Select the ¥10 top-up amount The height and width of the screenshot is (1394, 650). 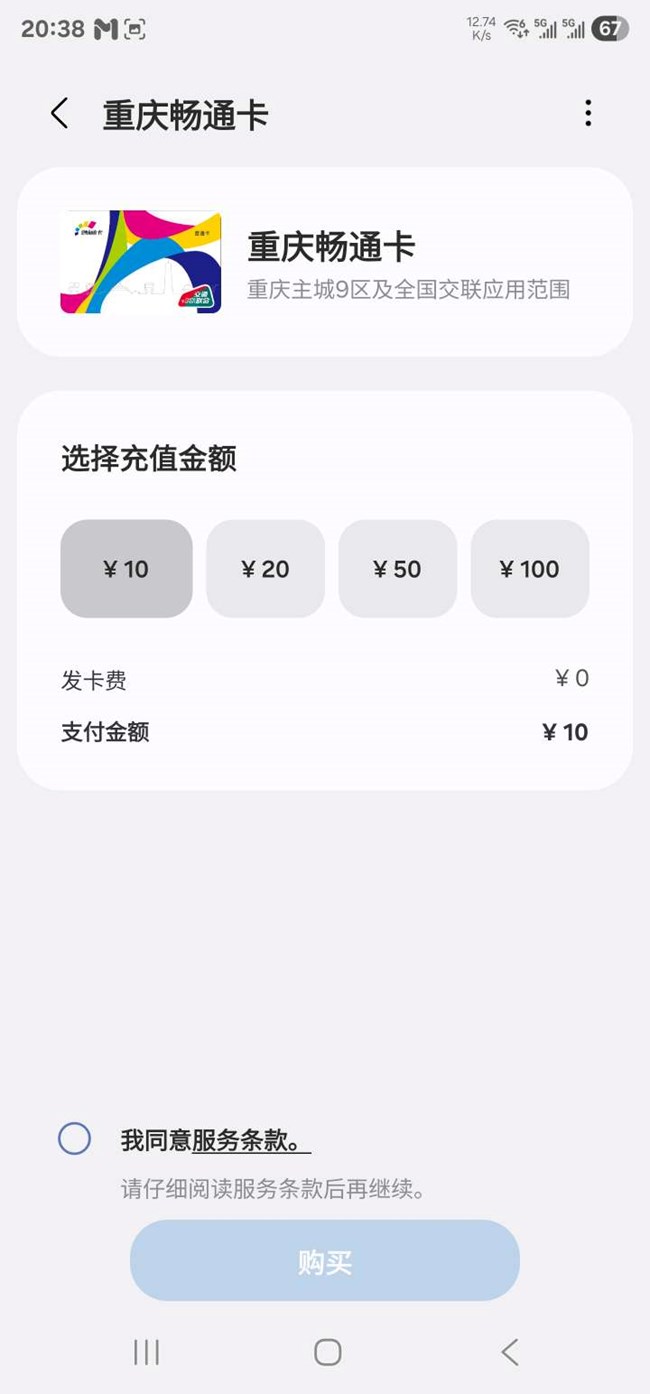(x=126, y=569)
